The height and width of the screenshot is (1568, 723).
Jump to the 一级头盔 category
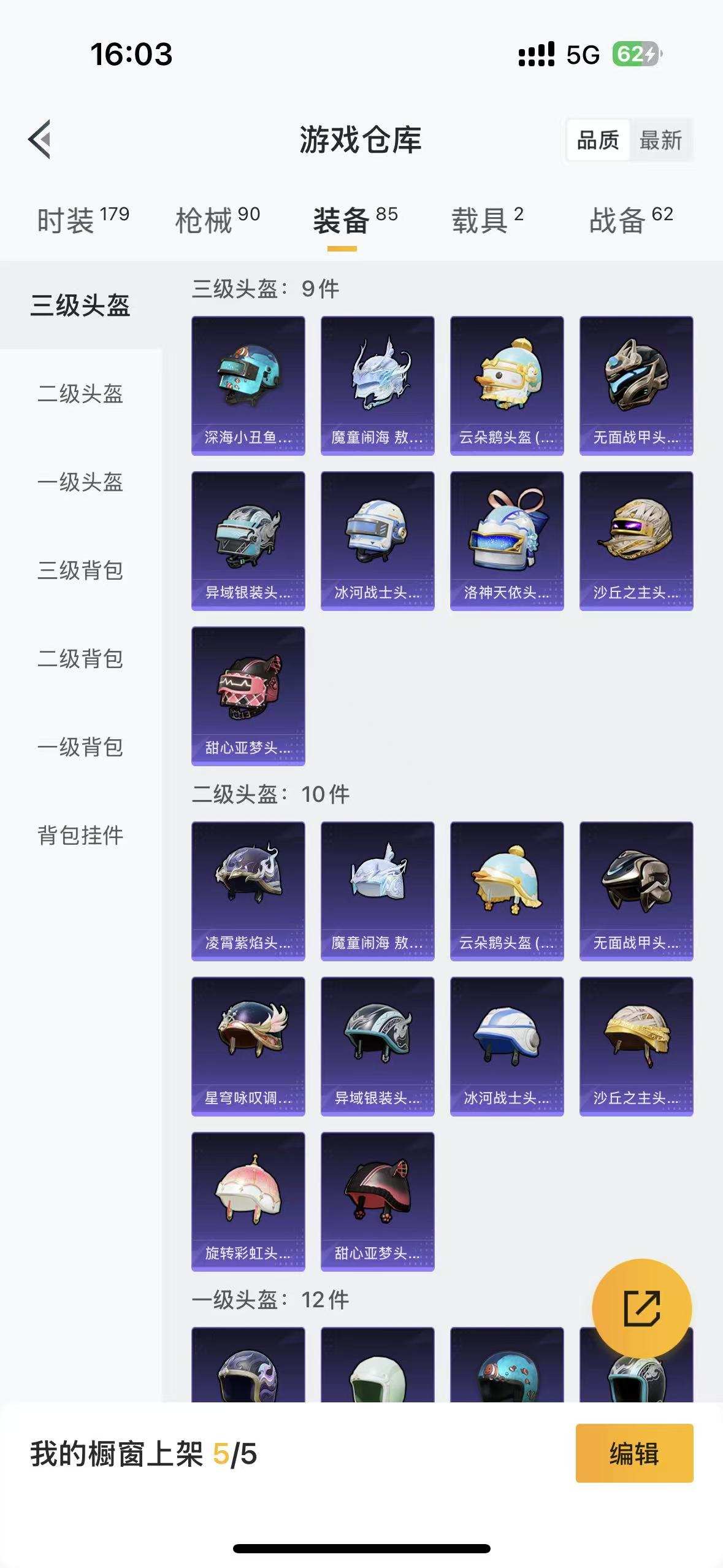(x=80, y=482)
